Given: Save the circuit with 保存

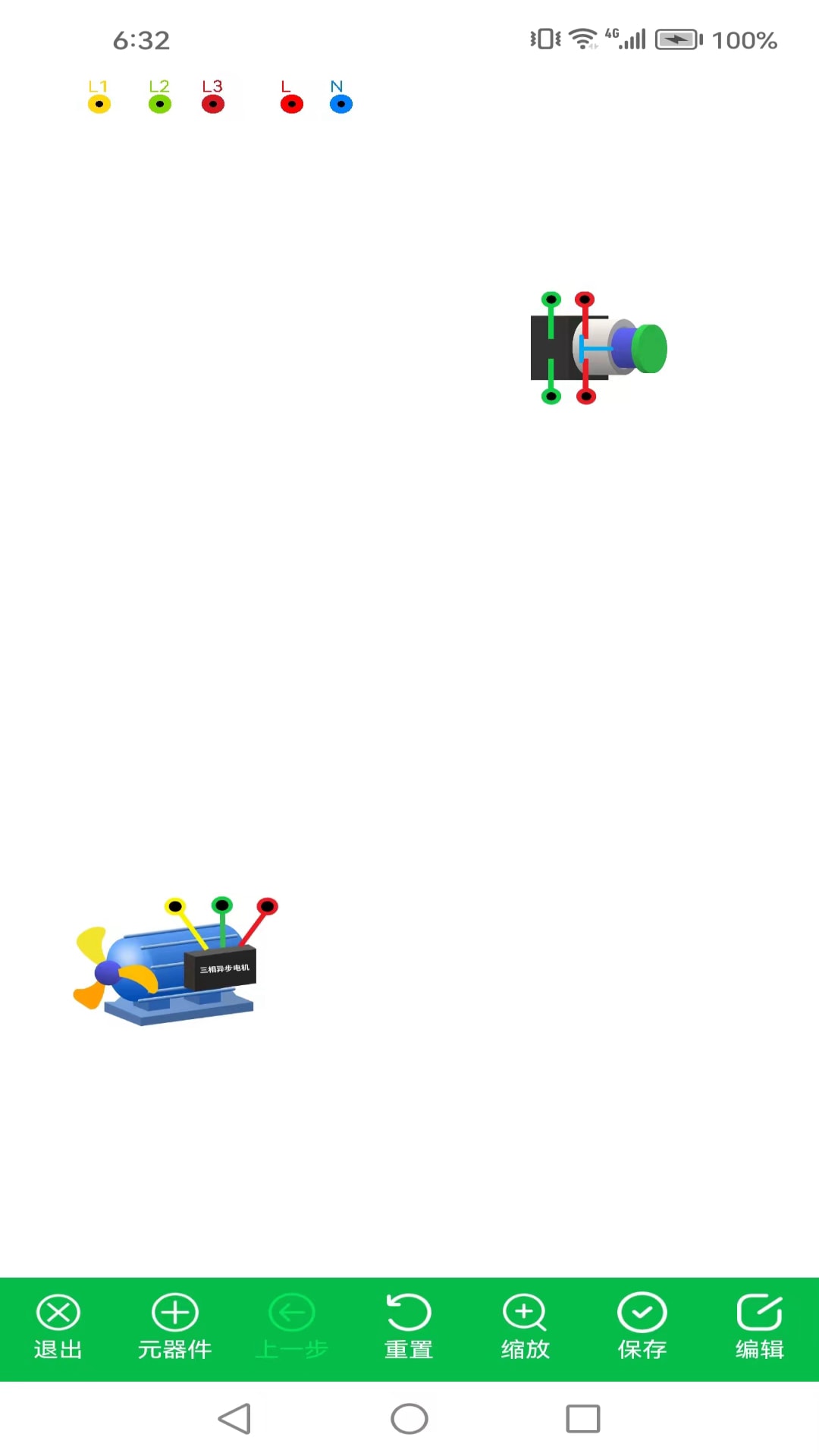Looking at the screenshot, I should click(x=642, y=1327).
